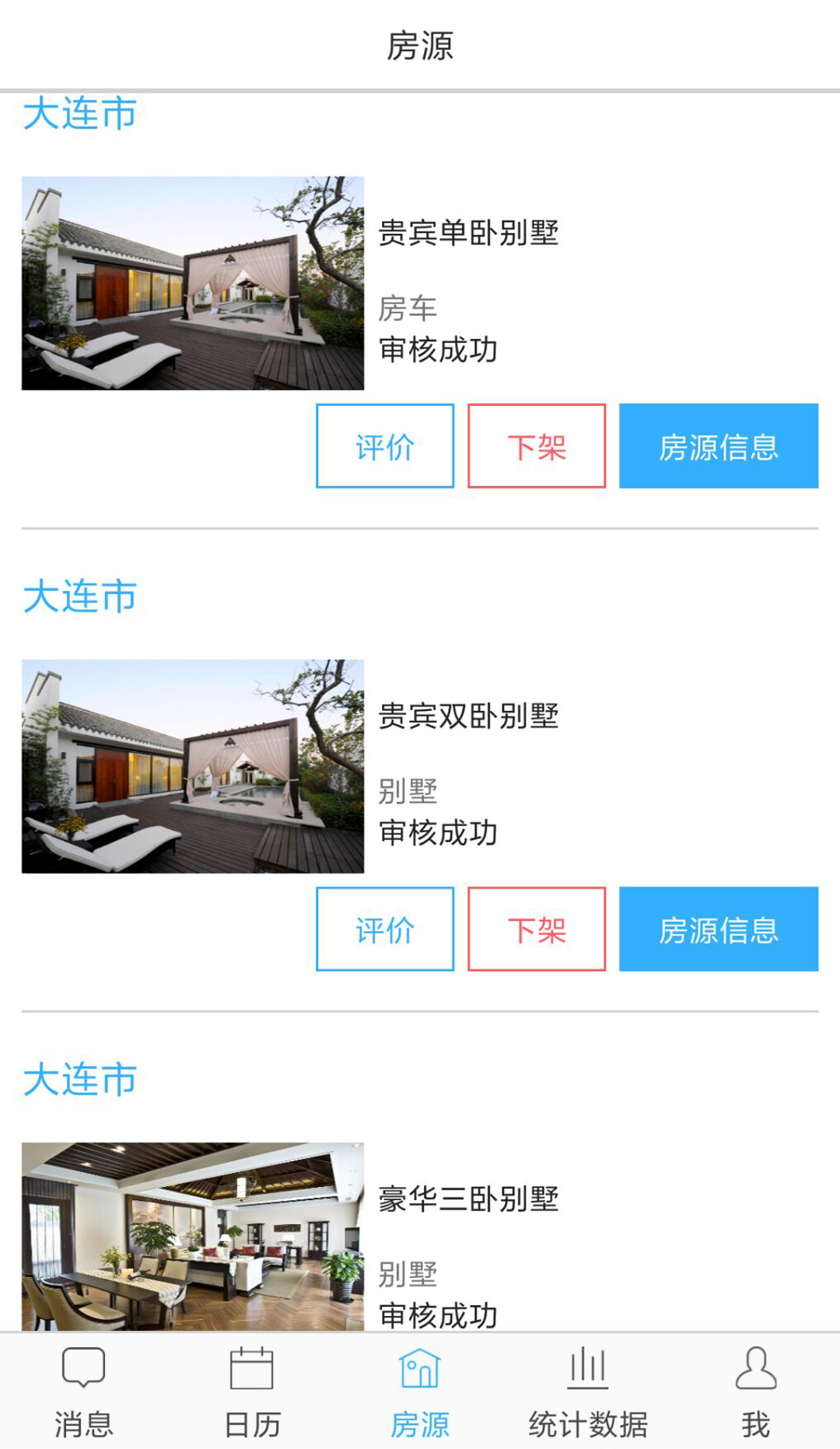Open 房源信息 for 贵宾双卧别墅

pos(719,929)
